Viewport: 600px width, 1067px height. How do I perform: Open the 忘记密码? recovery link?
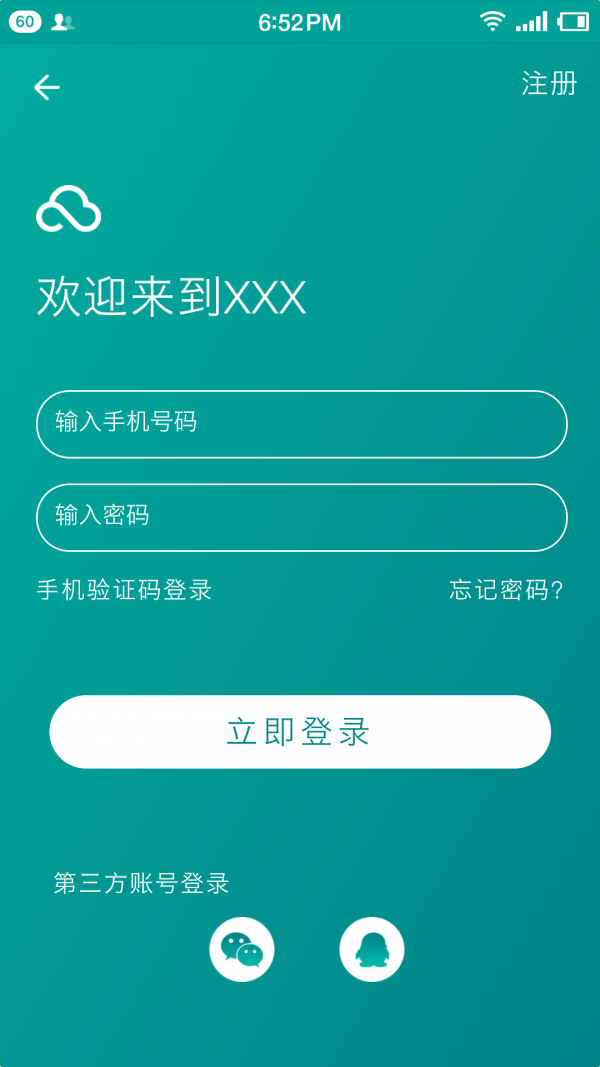tap(506, 590)
